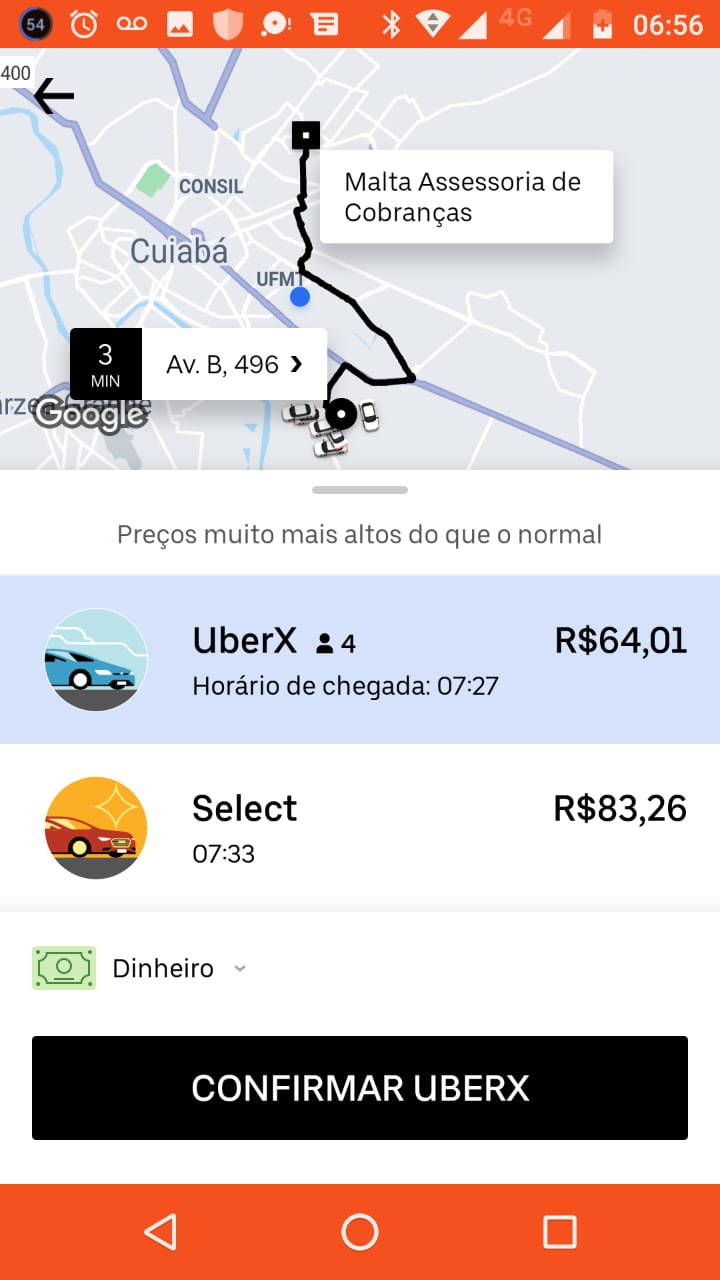720x1280 pixels.
Task: Open the Dinheiro payment method dropdown
Action: click(140, 968)
